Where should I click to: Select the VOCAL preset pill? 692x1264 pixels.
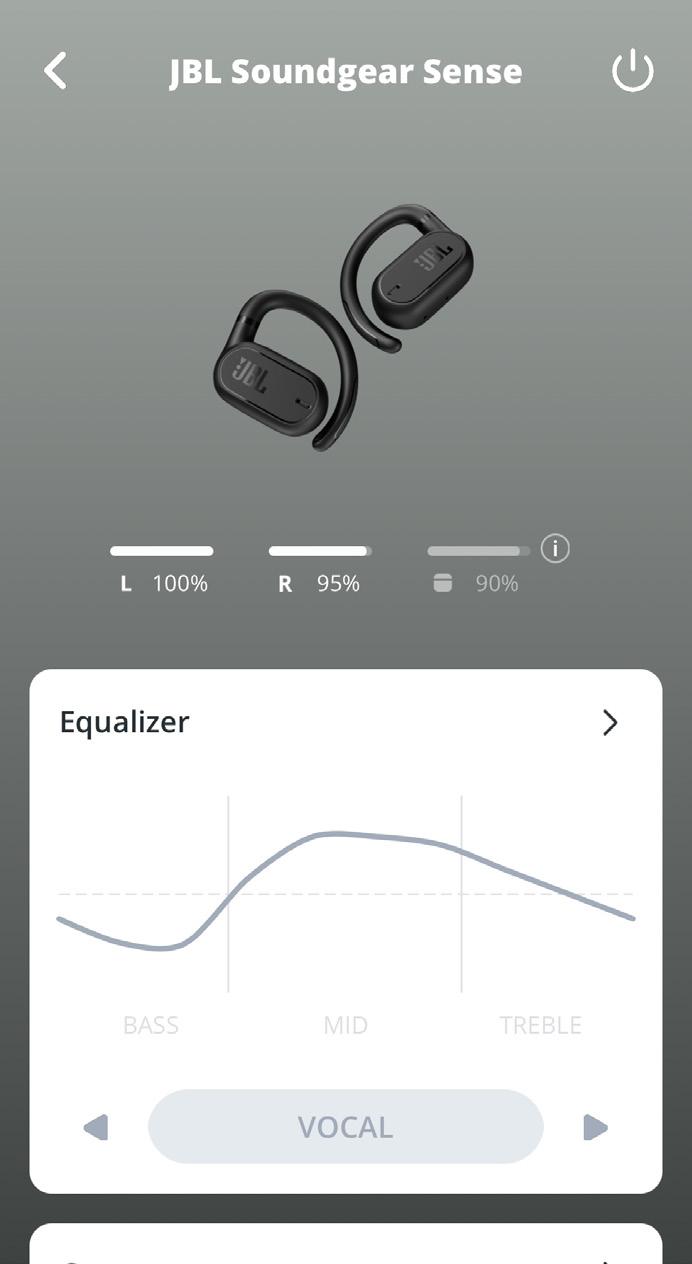(x=345, y=1127)
